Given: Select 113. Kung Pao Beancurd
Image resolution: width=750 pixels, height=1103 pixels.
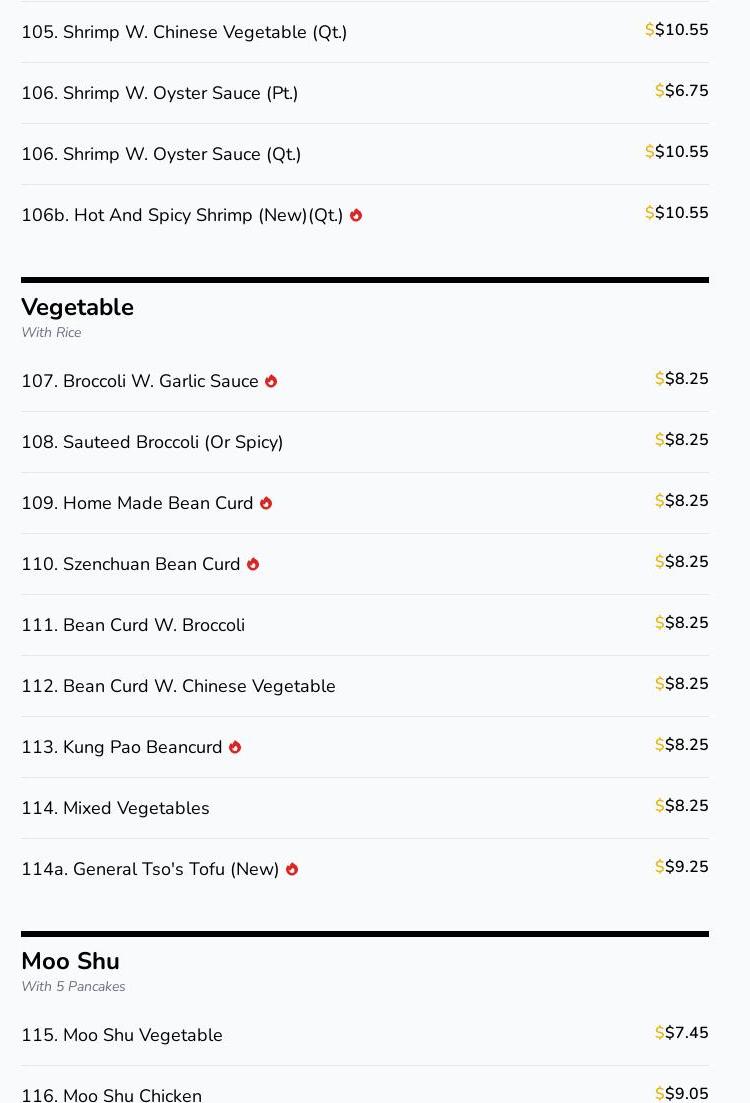Looking at the screenshot, I should (x=122, y=747).
